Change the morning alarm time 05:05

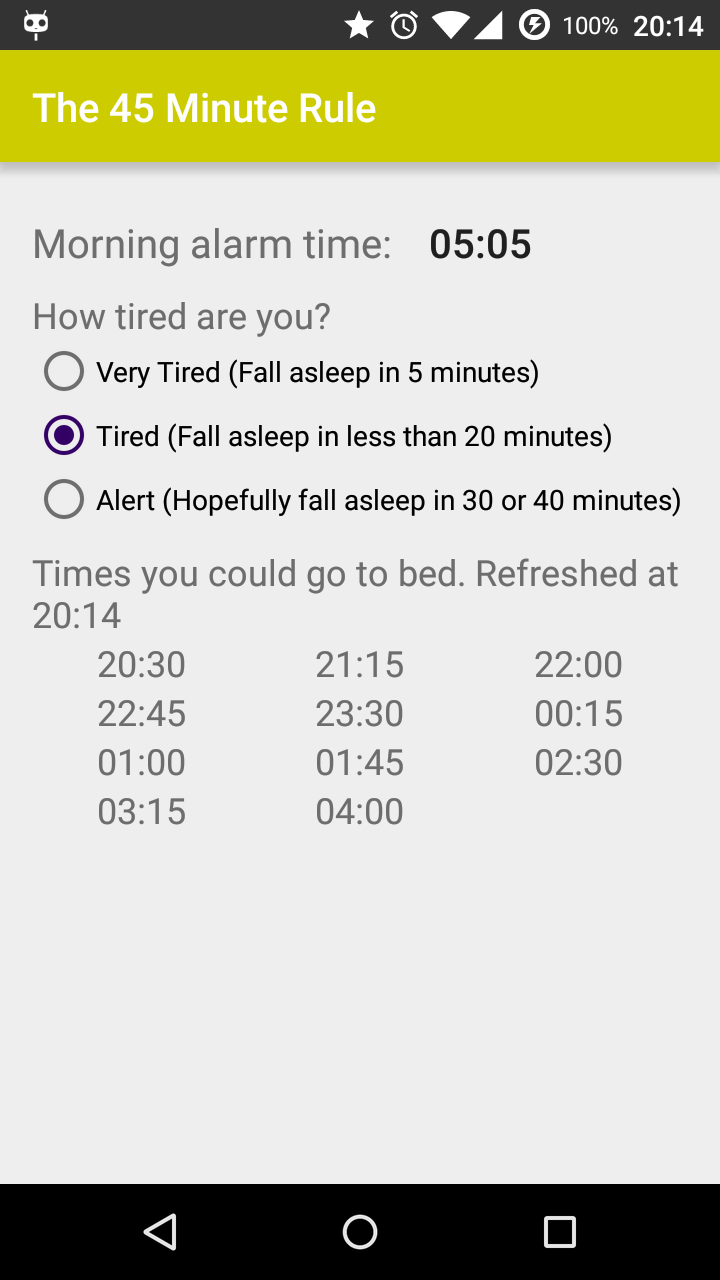click(480, 244)
